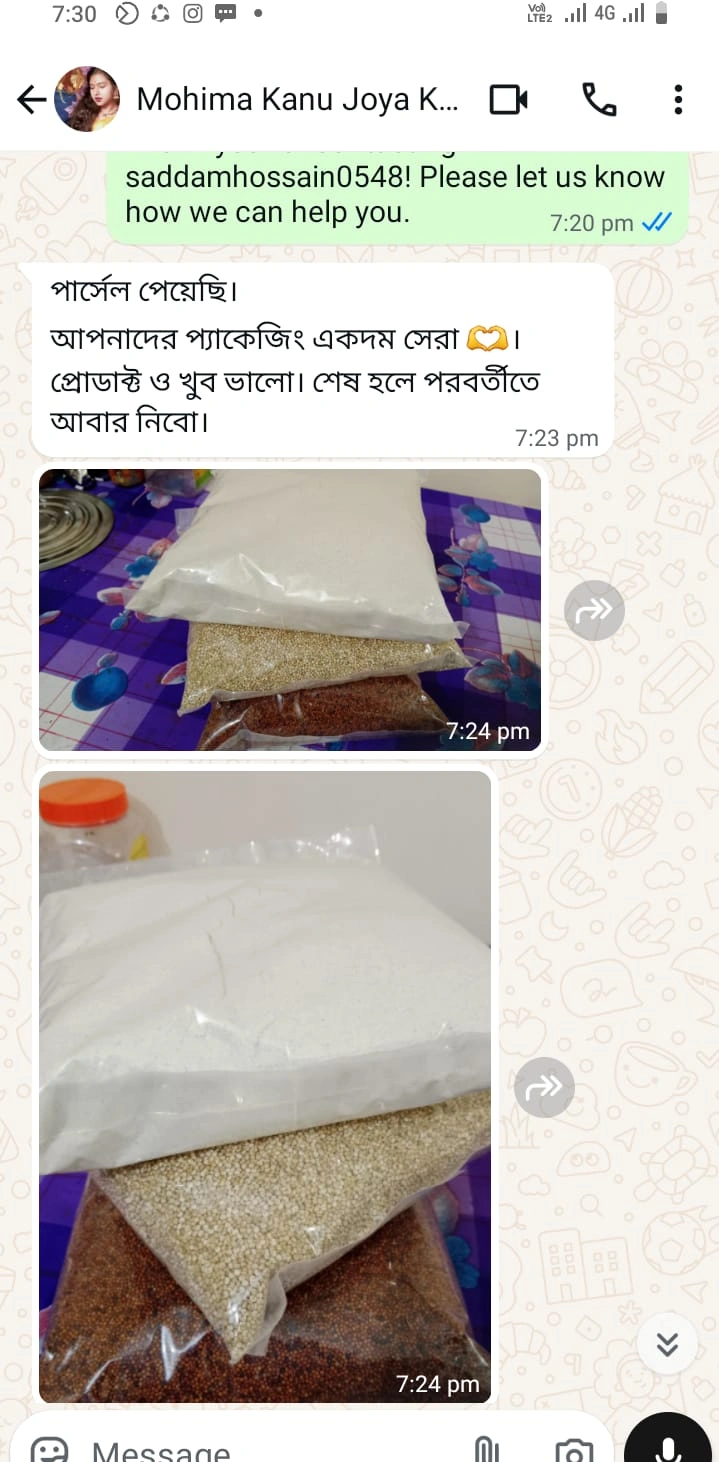Attach a file with the paperclip
This screenshot has height=1462, width=719.
486,1450
